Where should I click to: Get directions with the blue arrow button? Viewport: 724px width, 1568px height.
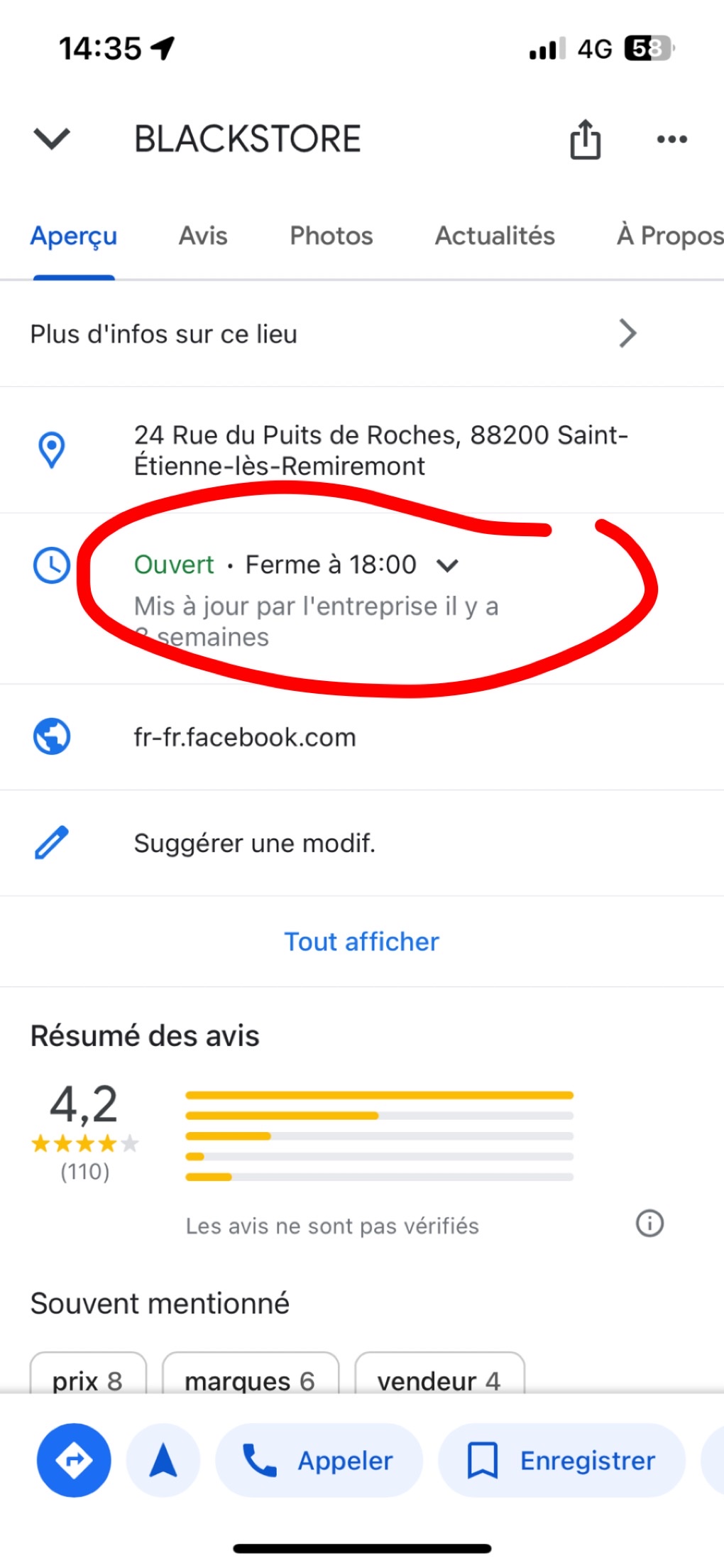click(x=74, y=1460)
